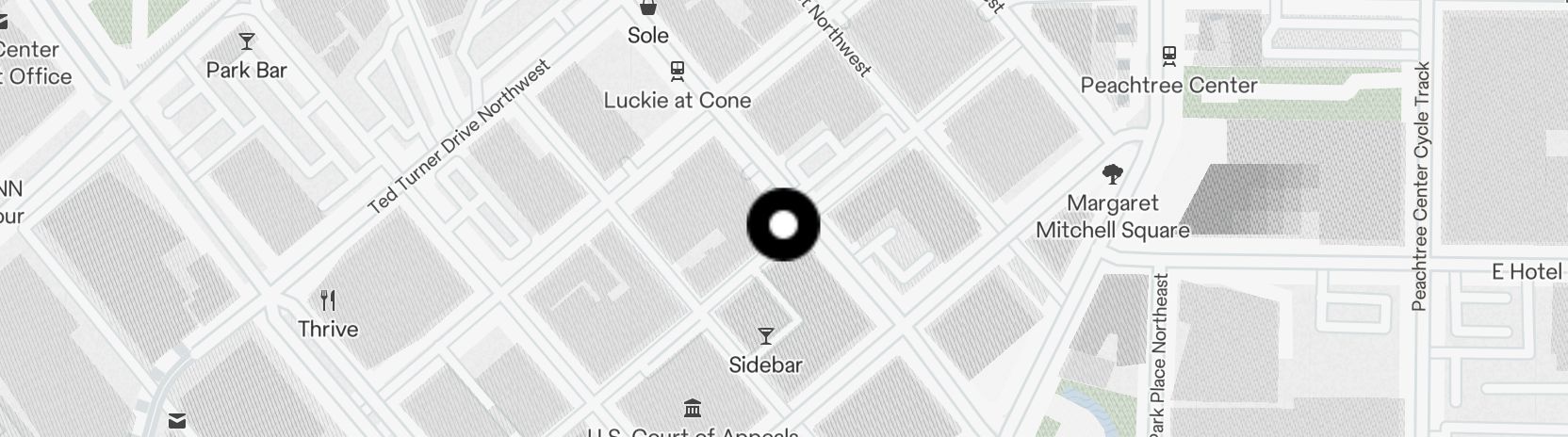Open the Peachtree Center station marker
The height and width of the screenshot is (437, 1568).
[1169, 57]
